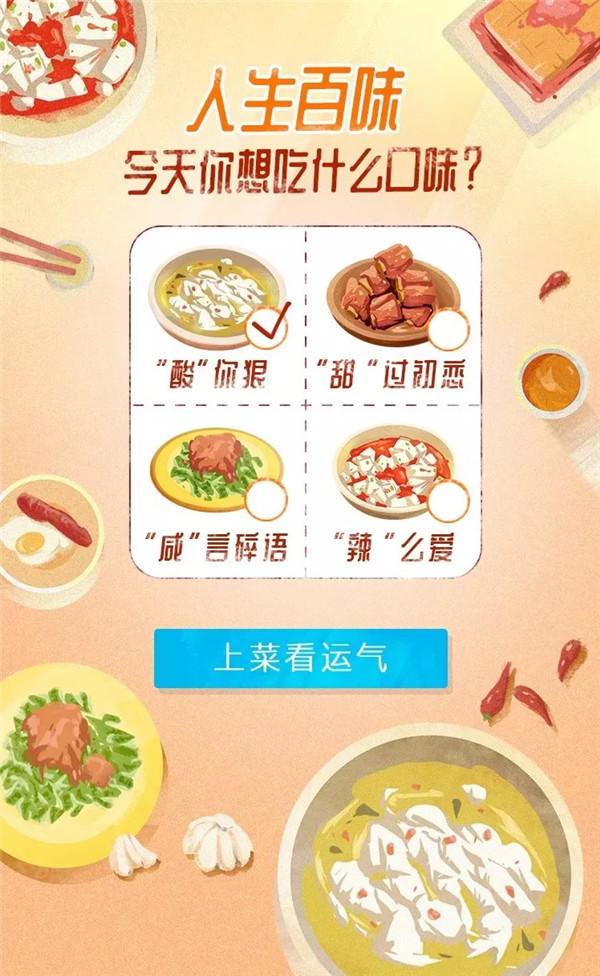Pick the "咸"言碎语 salty option
Viewport: 600px width, 976px height.
267,497
